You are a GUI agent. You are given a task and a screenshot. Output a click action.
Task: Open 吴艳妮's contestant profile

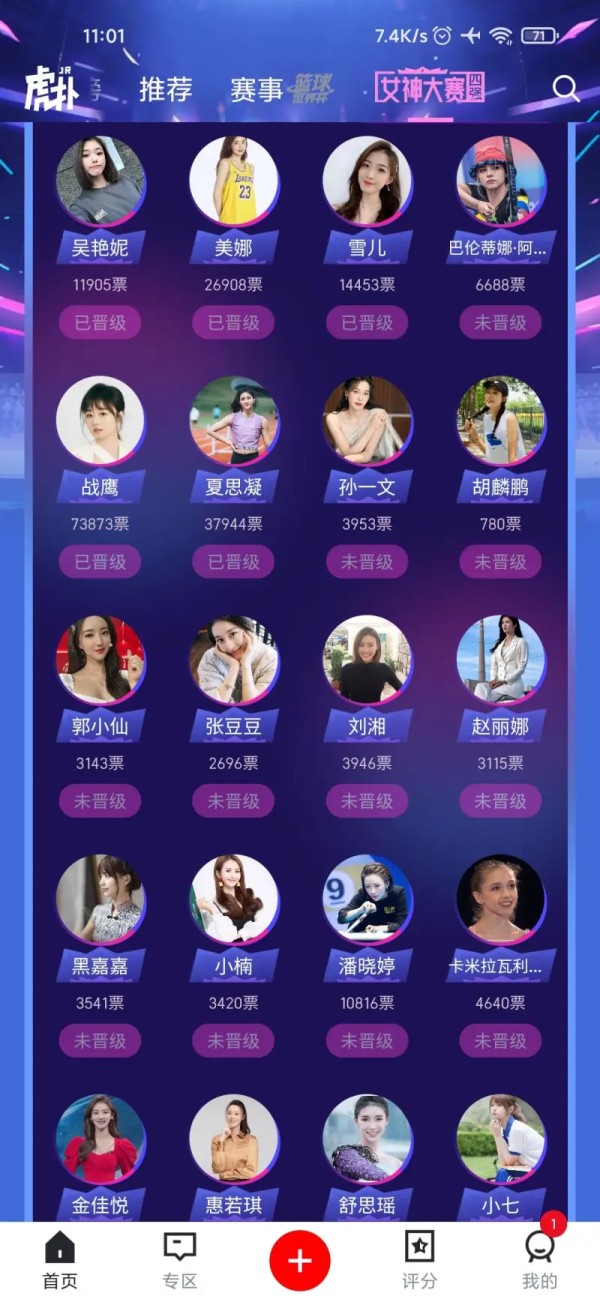click(100, 181)
